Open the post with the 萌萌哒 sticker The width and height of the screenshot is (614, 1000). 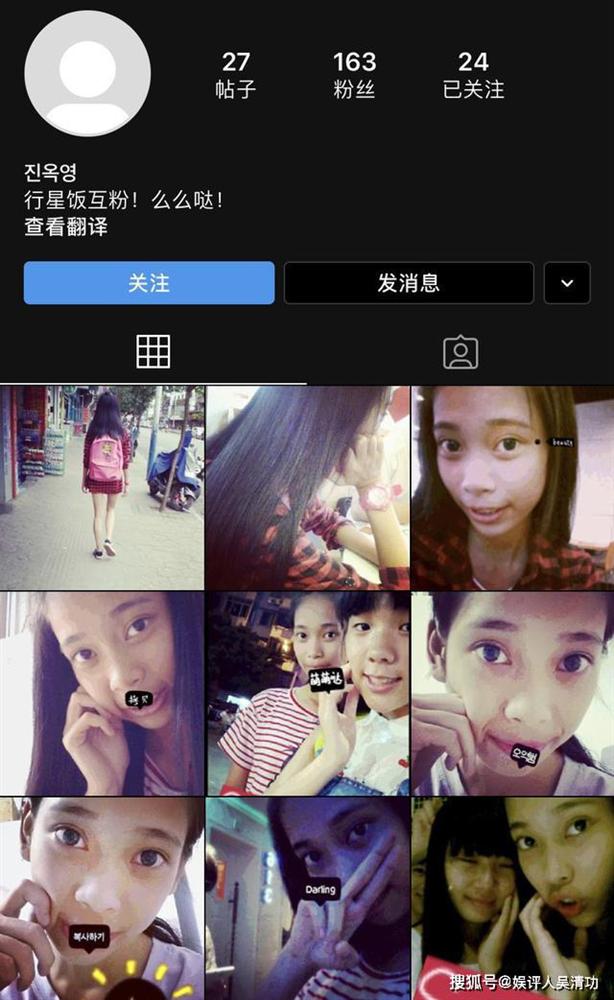coord(307,693)
